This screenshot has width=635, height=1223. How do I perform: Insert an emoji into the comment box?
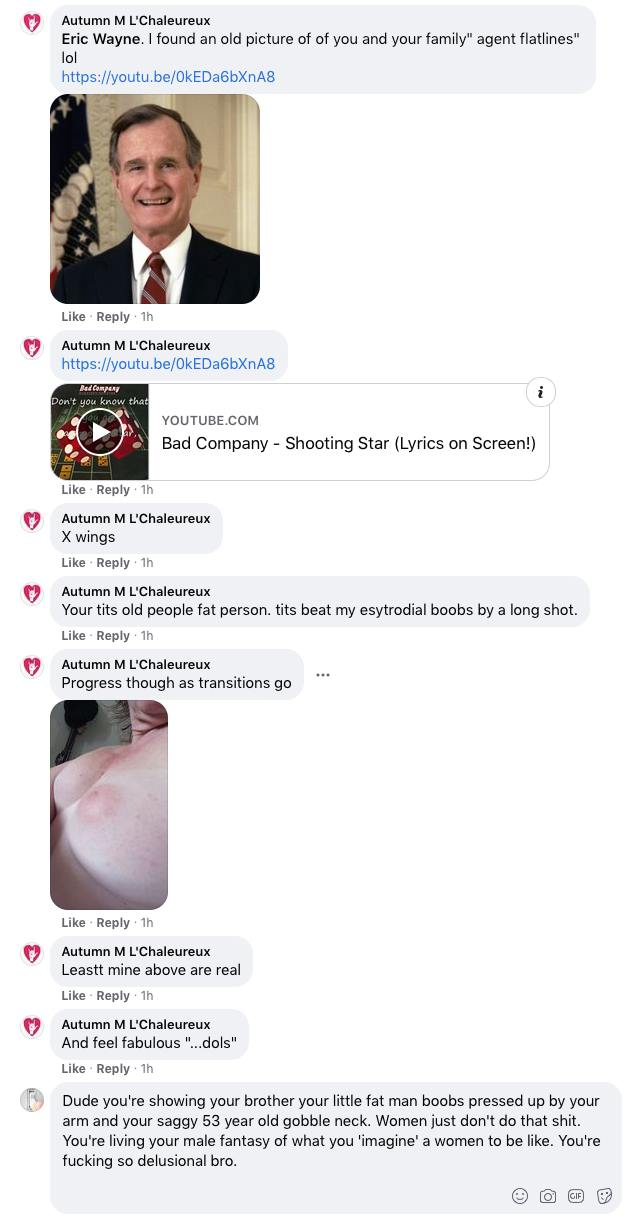point(520,1196)
